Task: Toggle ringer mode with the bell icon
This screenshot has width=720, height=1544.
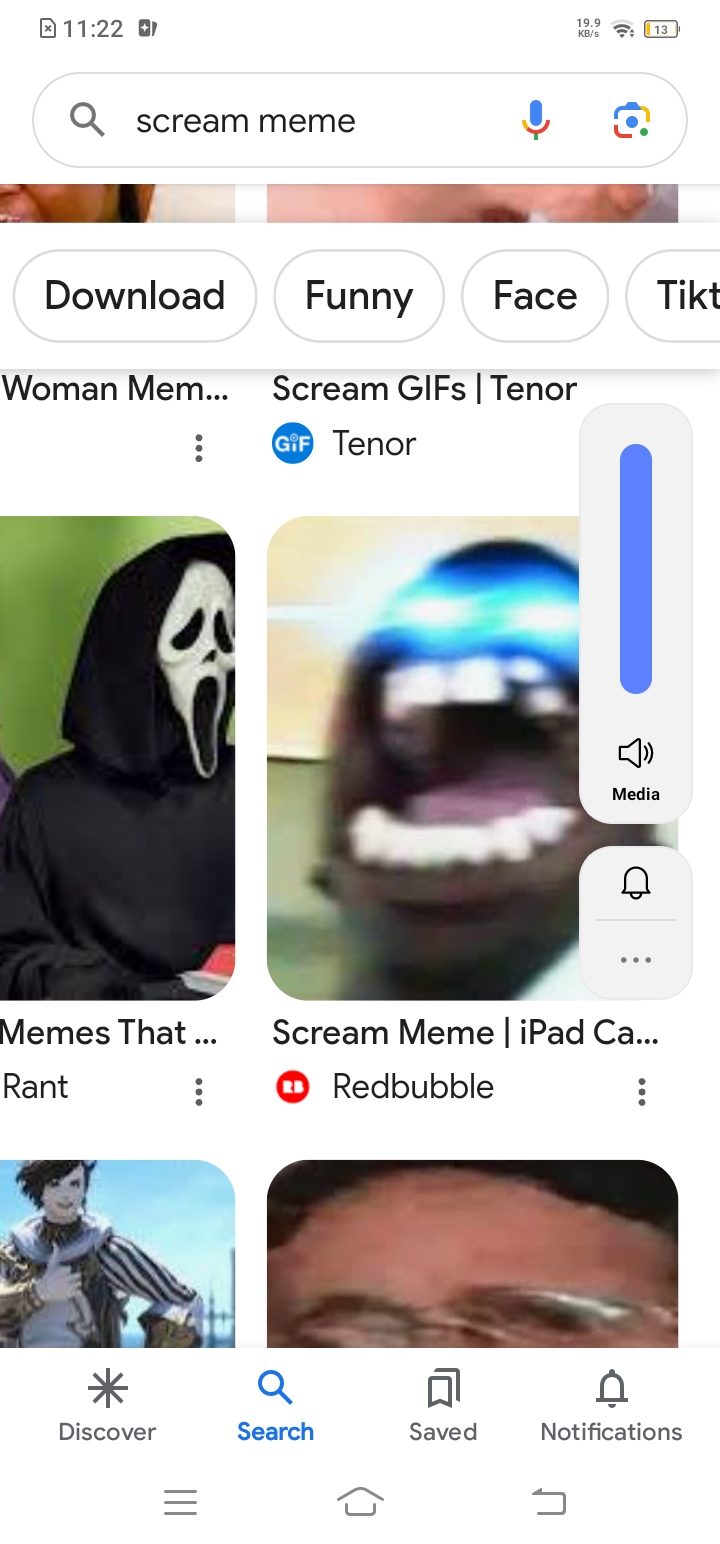Action: pyautogui.click(x=636, y=882)
